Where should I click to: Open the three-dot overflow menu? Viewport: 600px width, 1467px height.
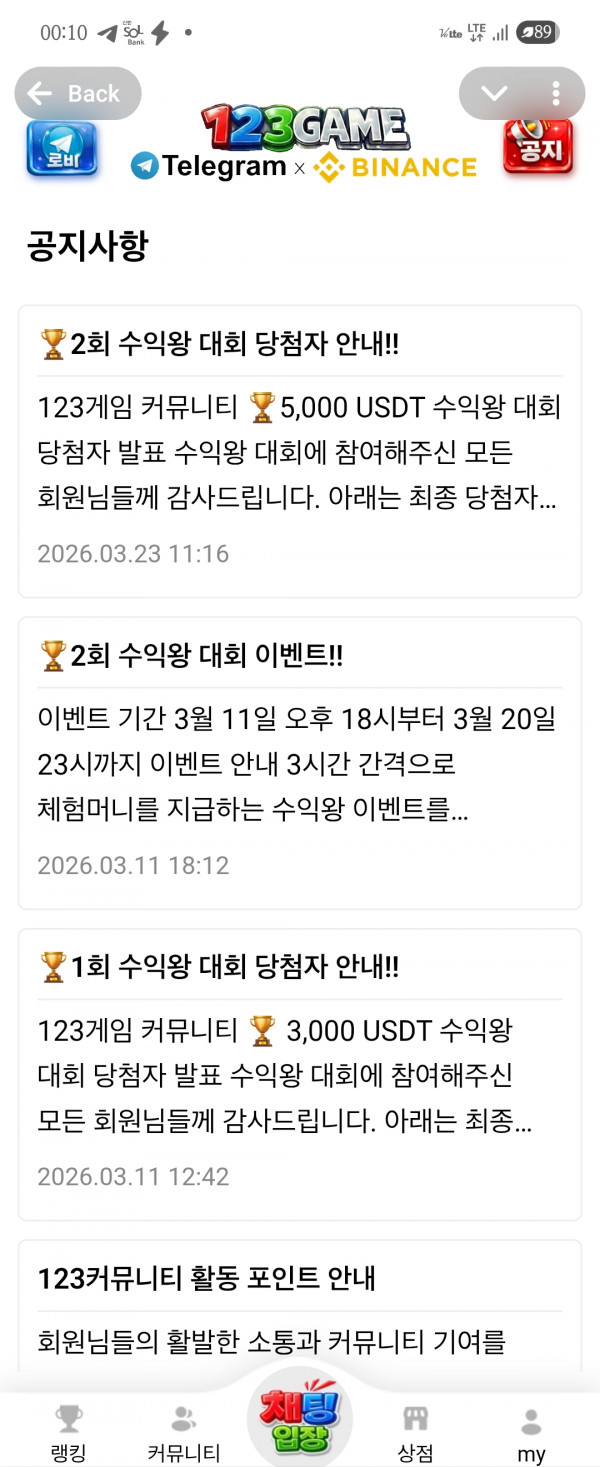(556, 94)
